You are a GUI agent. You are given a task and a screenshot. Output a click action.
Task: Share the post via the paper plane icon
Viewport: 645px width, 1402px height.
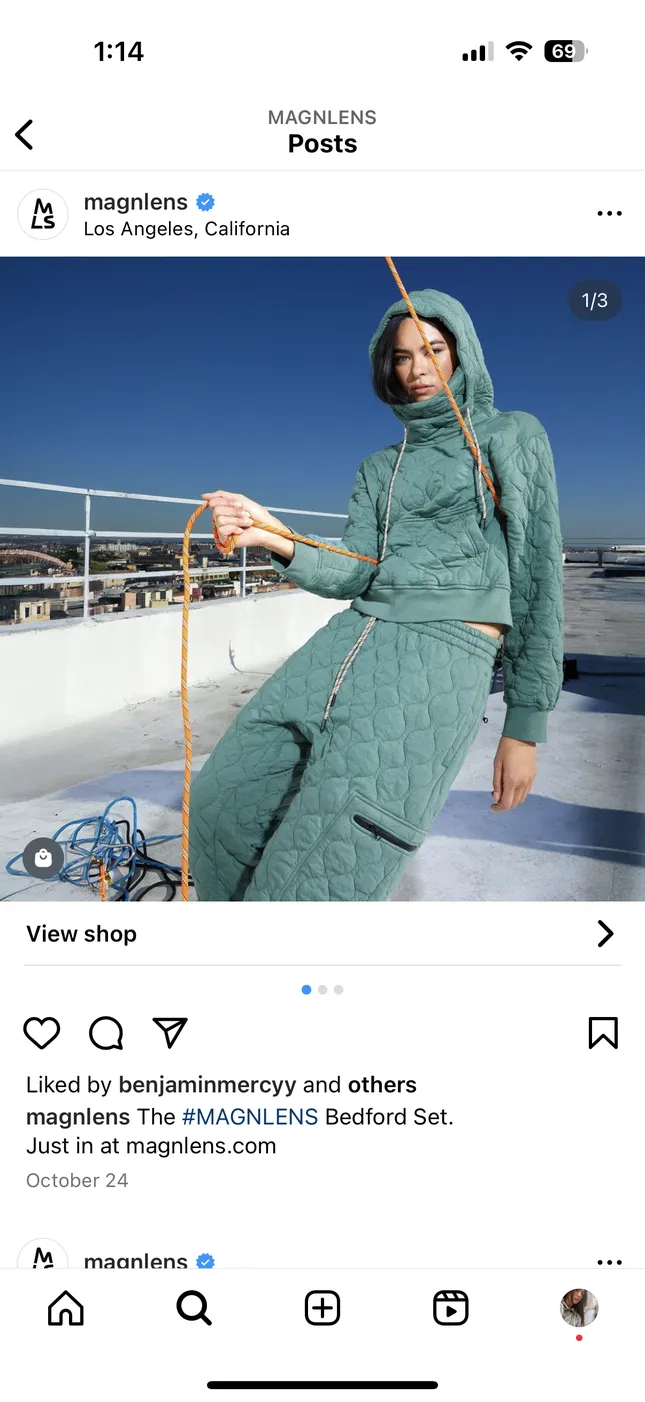tap(170, 1033)
